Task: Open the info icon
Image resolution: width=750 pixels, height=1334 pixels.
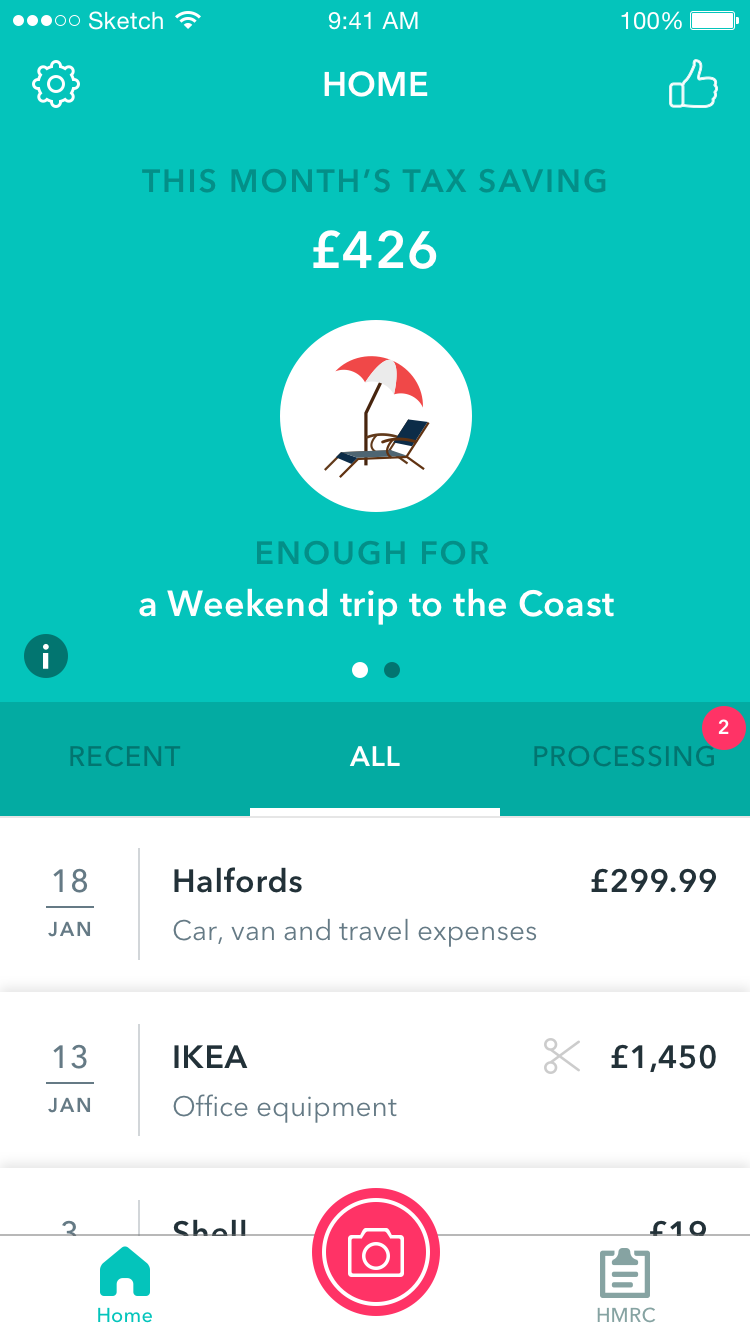Action: [46, 657]
